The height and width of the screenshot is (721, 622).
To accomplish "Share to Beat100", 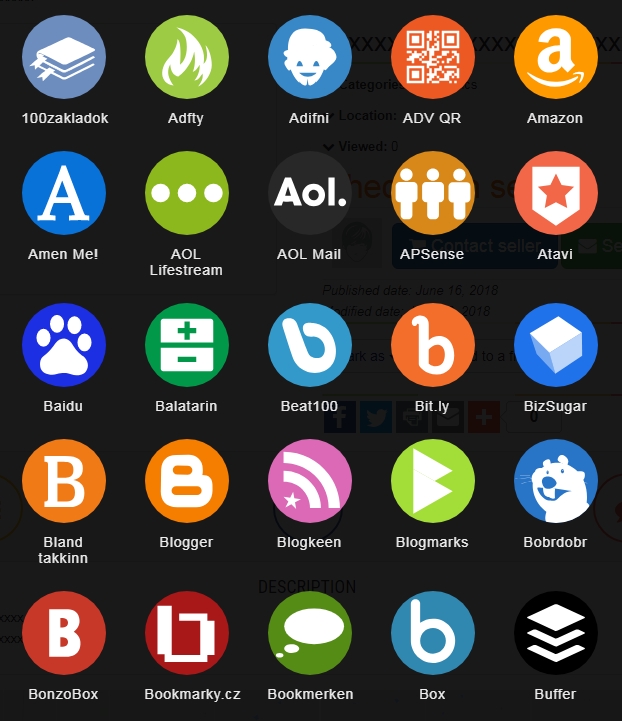I will [x=310, y=345].
